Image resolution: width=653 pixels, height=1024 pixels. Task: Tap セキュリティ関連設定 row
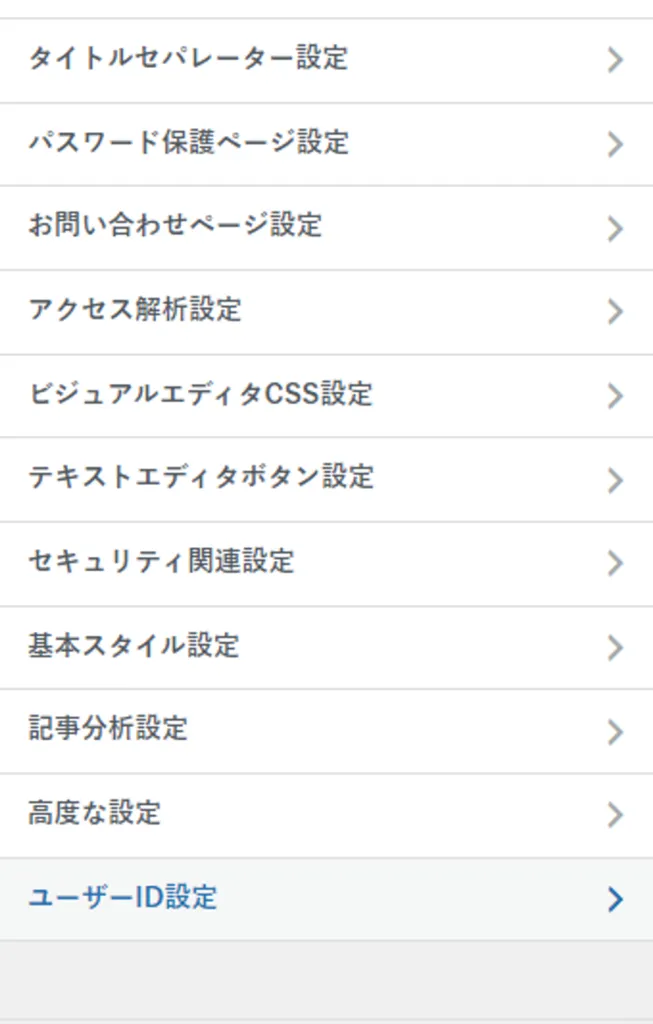[326, 562]
